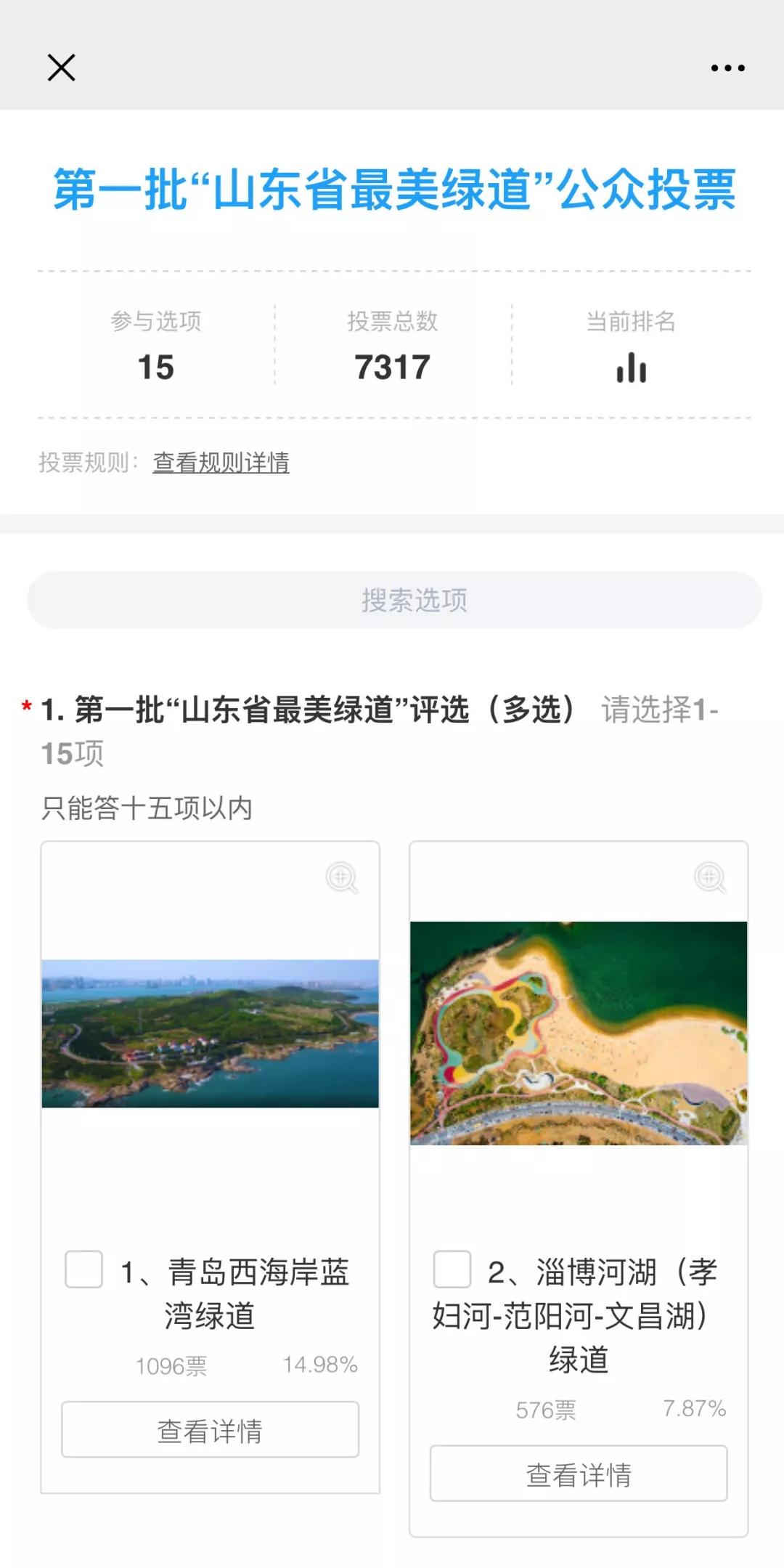
Task: Check the box for 淄博河湖绿道
Action: (x=452, y=1269)
